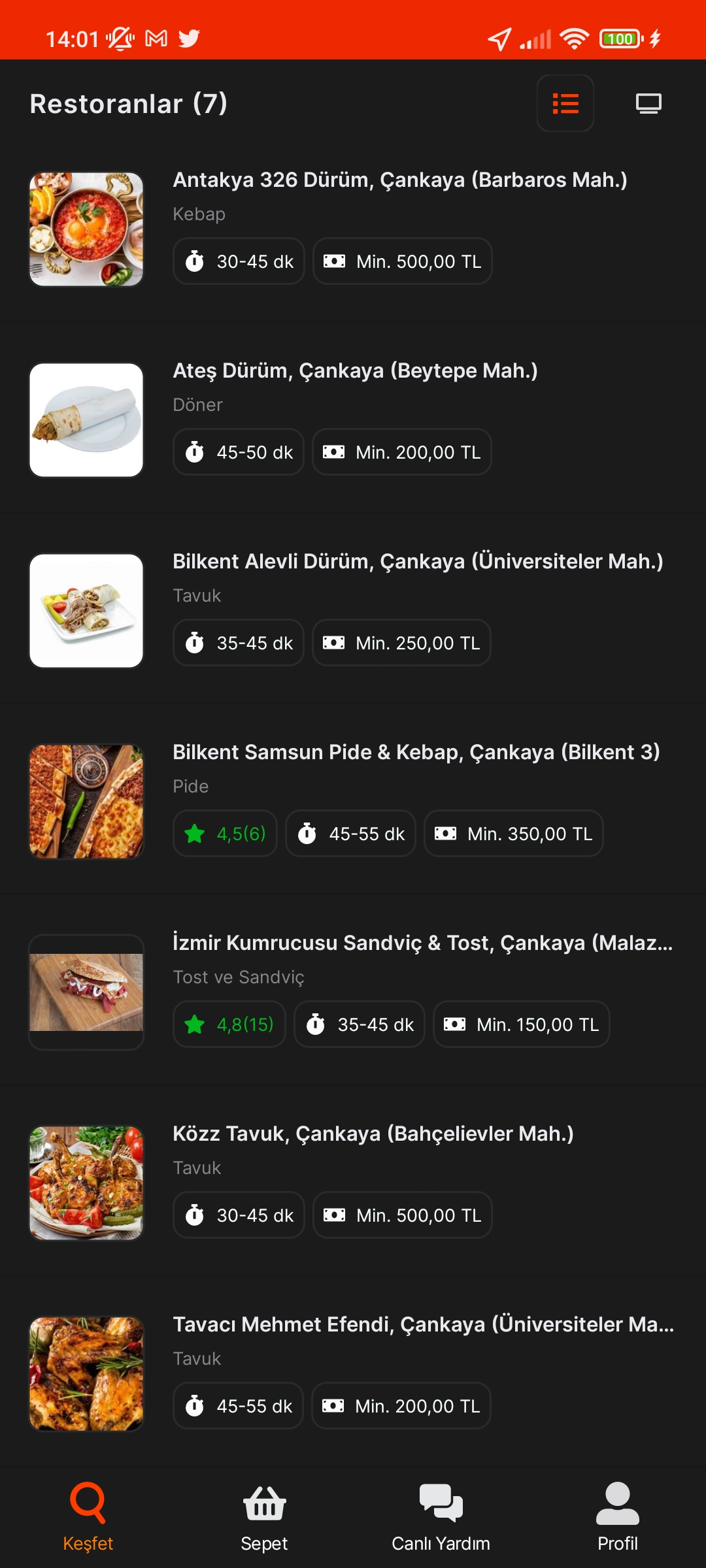Switch to large card view layout
706x1568 pixels.
(648, 103)
